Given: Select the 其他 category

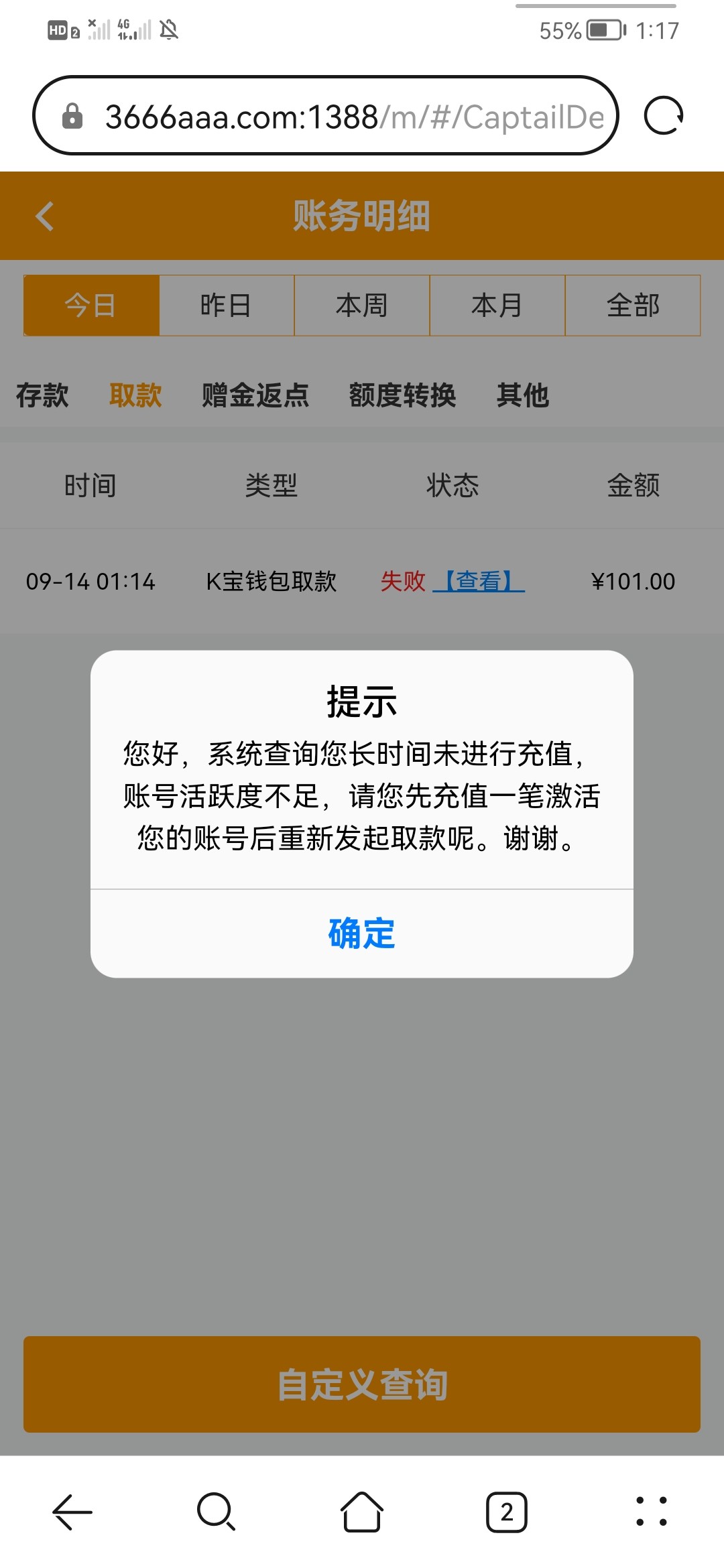Looking at the screenshot, I should (522, 396).
